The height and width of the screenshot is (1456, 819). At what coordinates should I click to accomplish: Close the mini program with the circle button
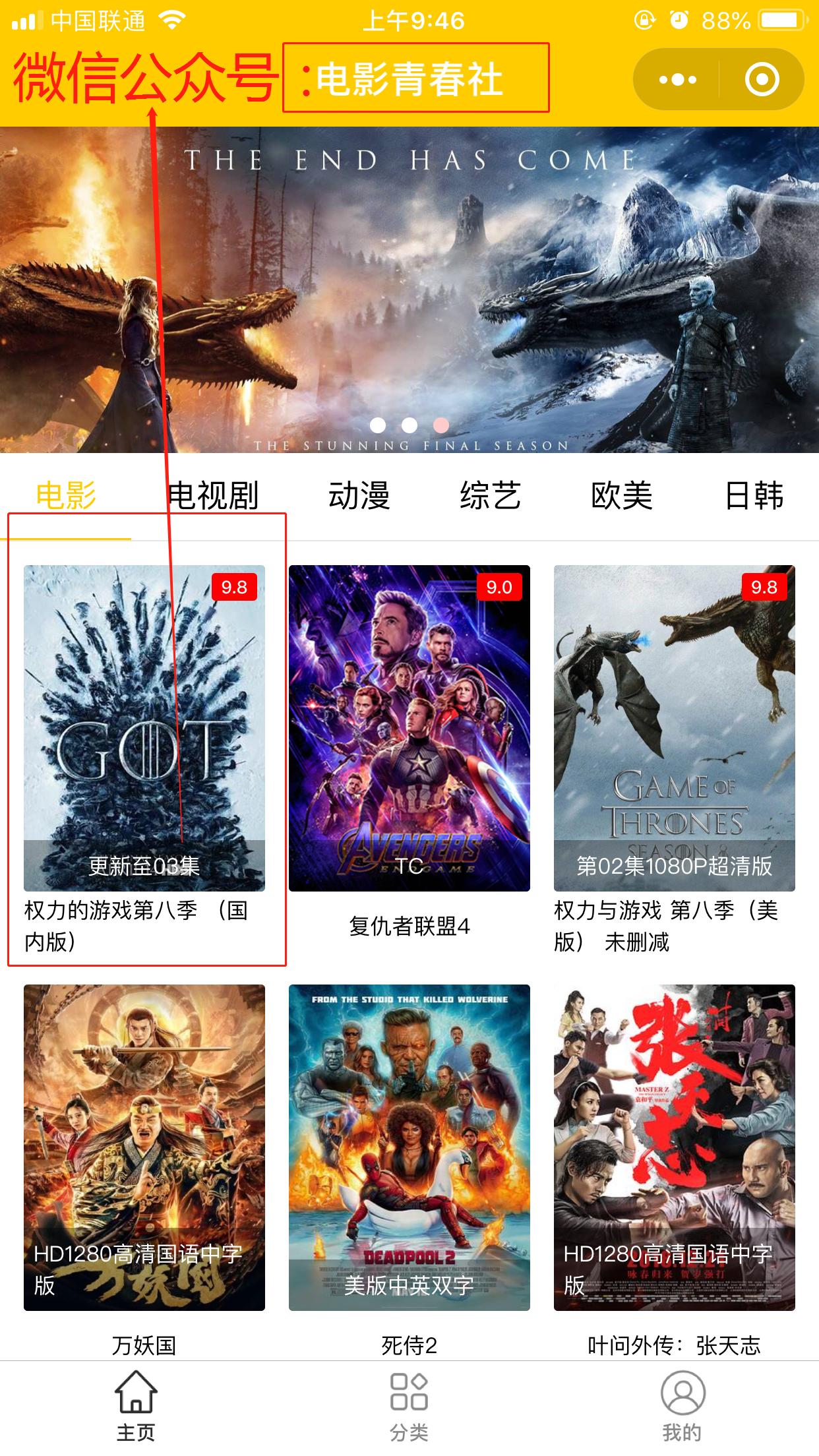(762, 80)
